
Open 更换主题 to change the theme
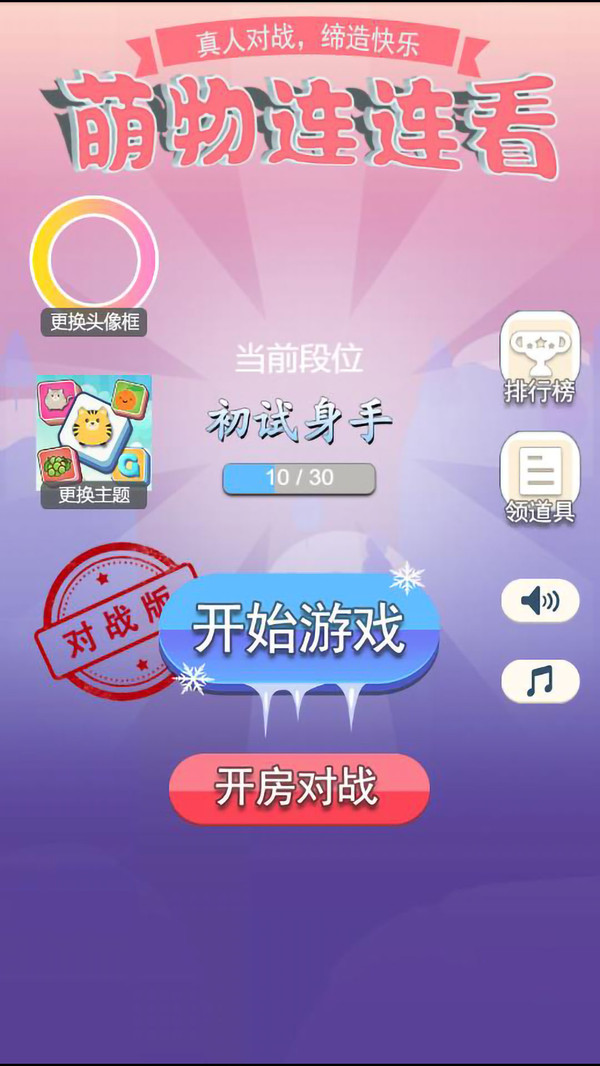click(x=94, y=442)
